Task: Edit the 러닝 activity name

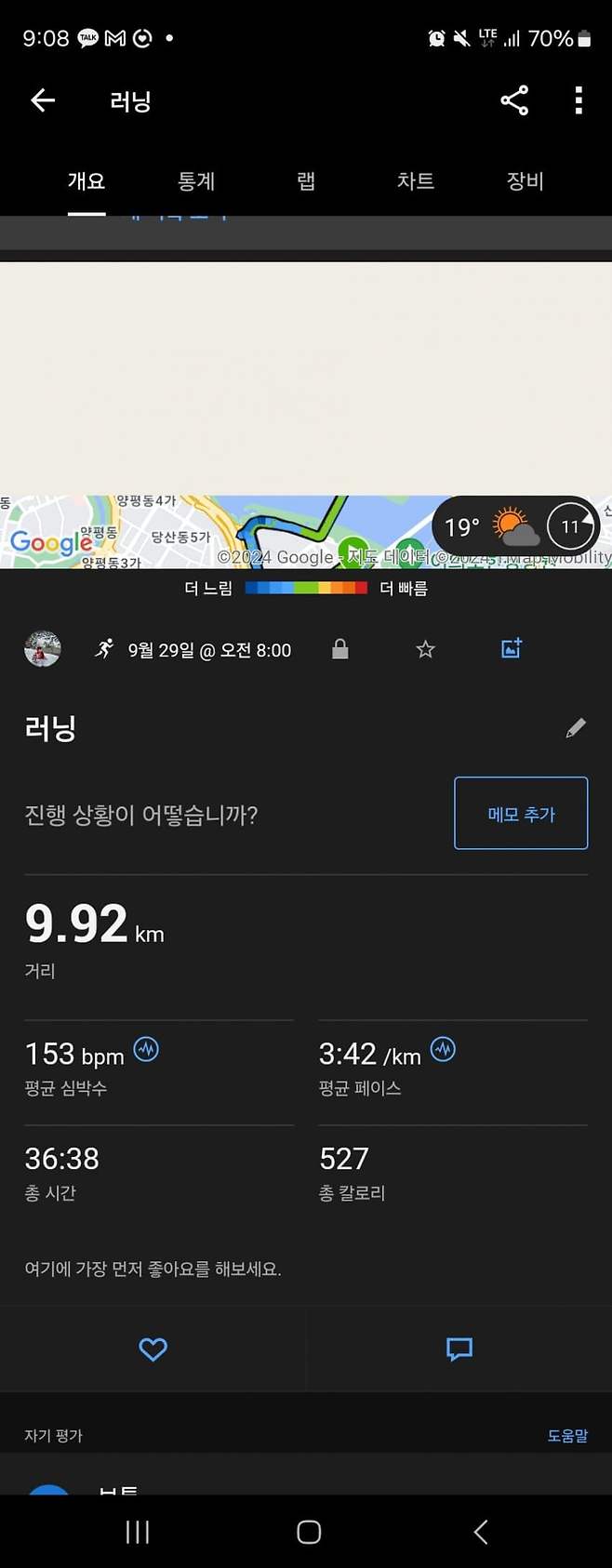Action: (576, 728)
